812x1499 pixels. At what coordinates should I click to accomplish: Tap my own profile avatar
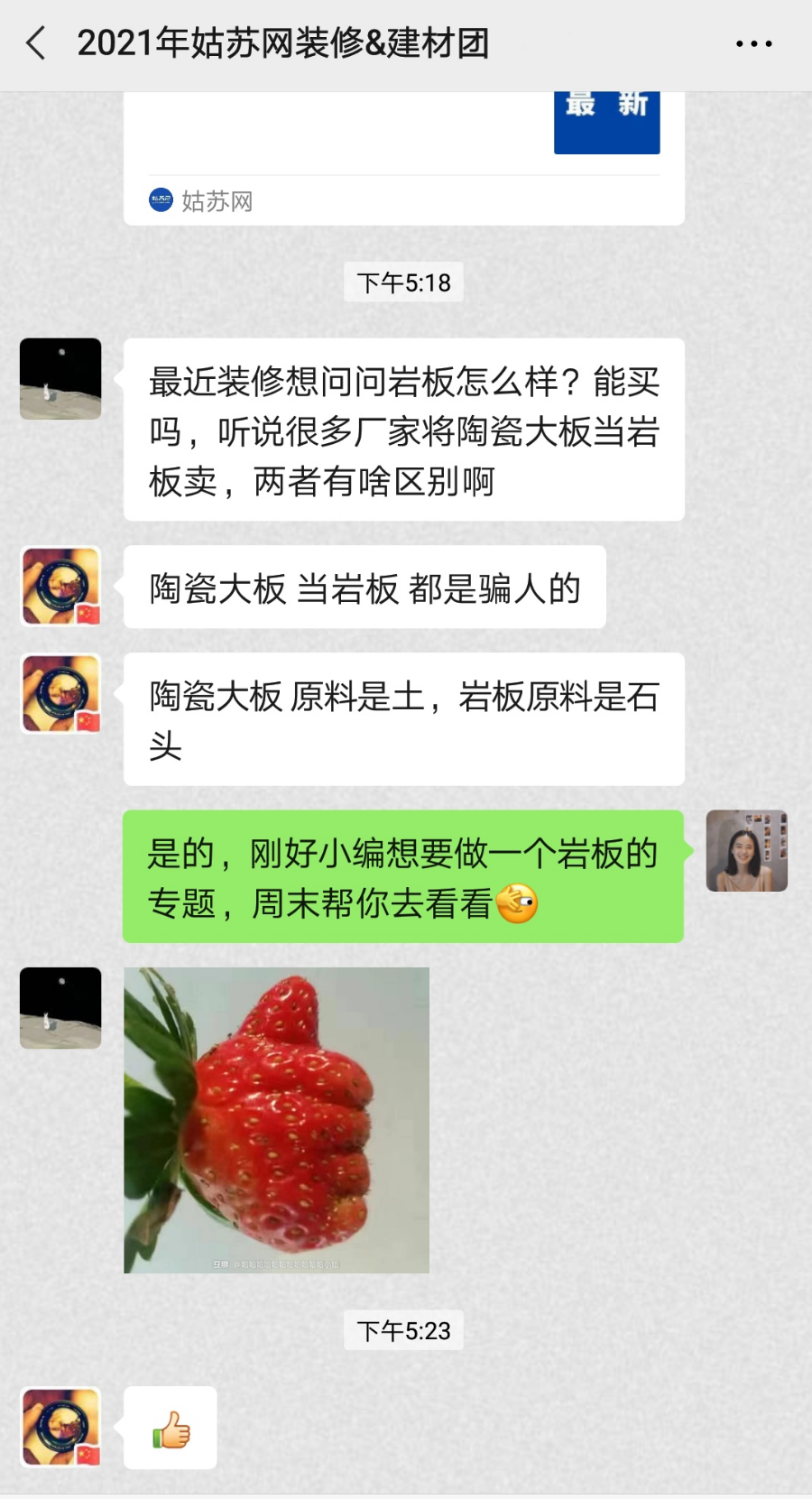(746, 851)
